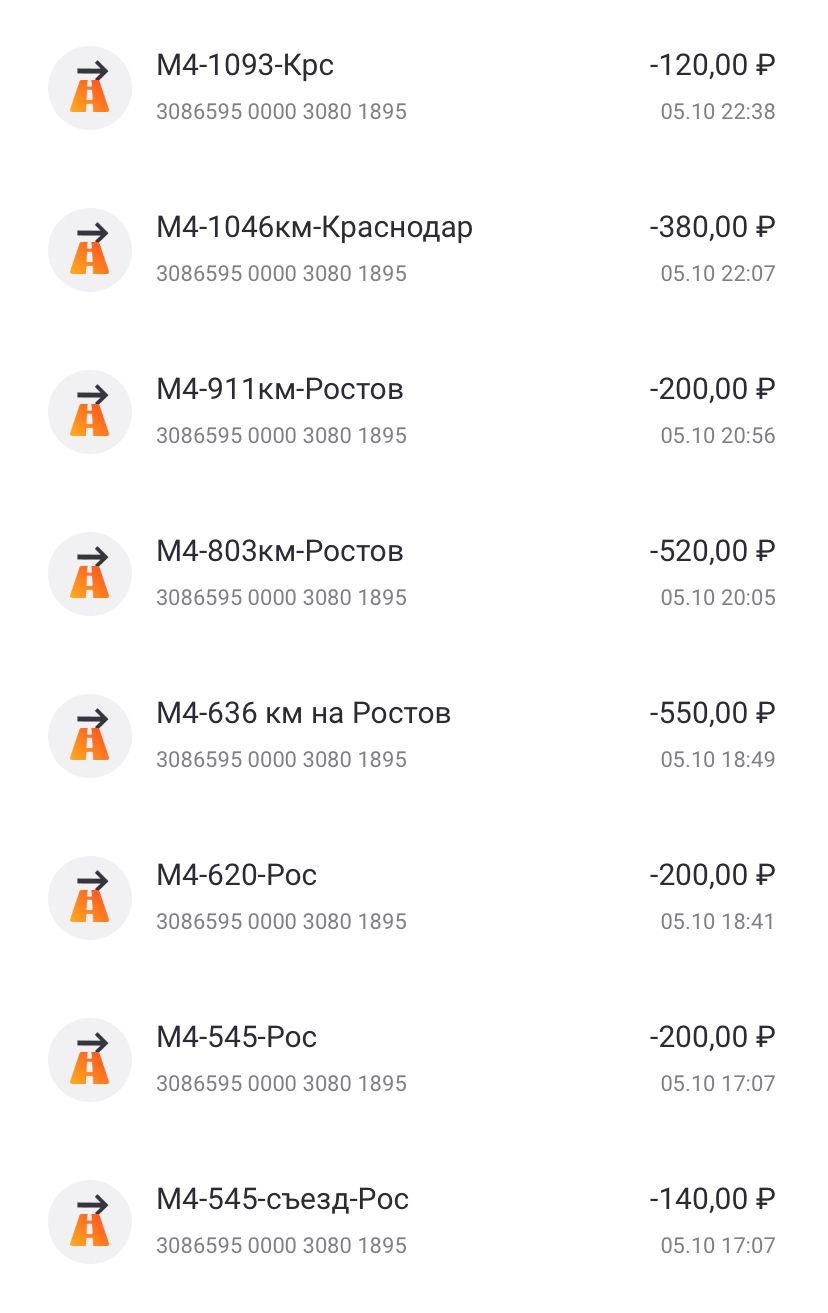The width and height of the screenshot is (828, 1313).
Task: Tap the M4-545-съезд-Рос transaction
Action: 414,1221
